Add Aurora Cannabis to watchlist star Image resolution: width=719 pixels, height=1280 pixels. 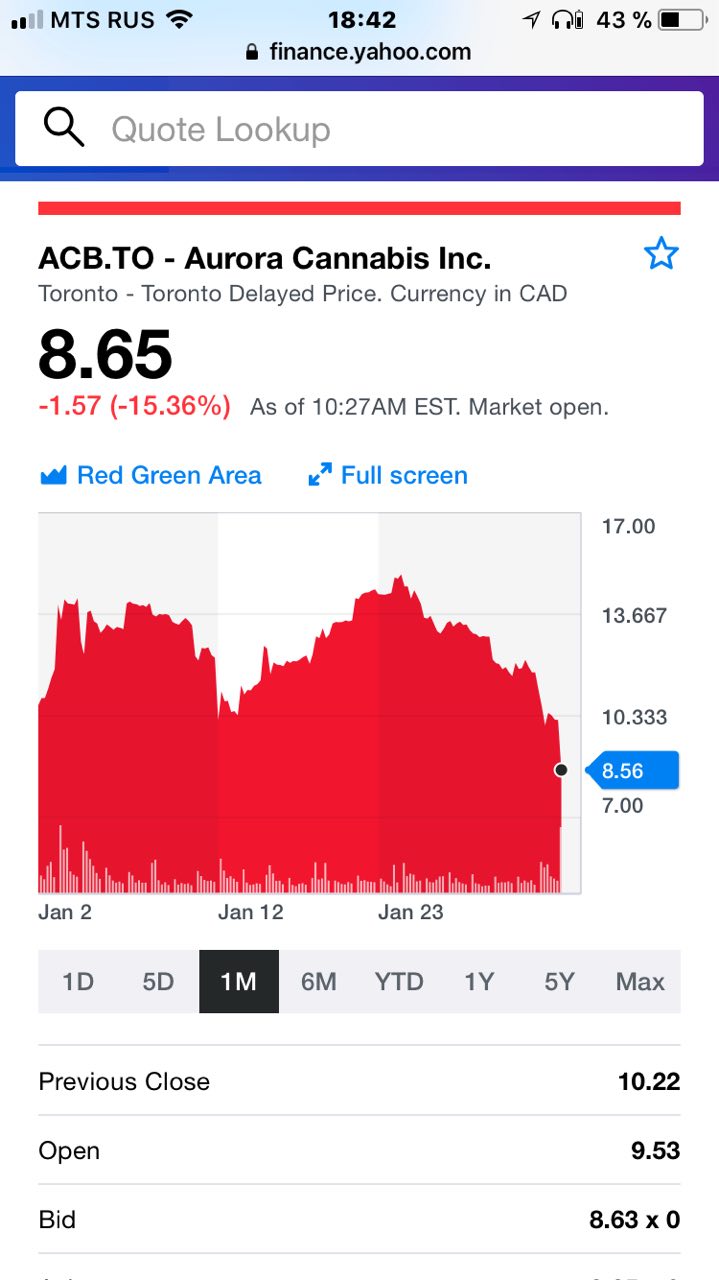pyautogui.click(x=661, y=255)
